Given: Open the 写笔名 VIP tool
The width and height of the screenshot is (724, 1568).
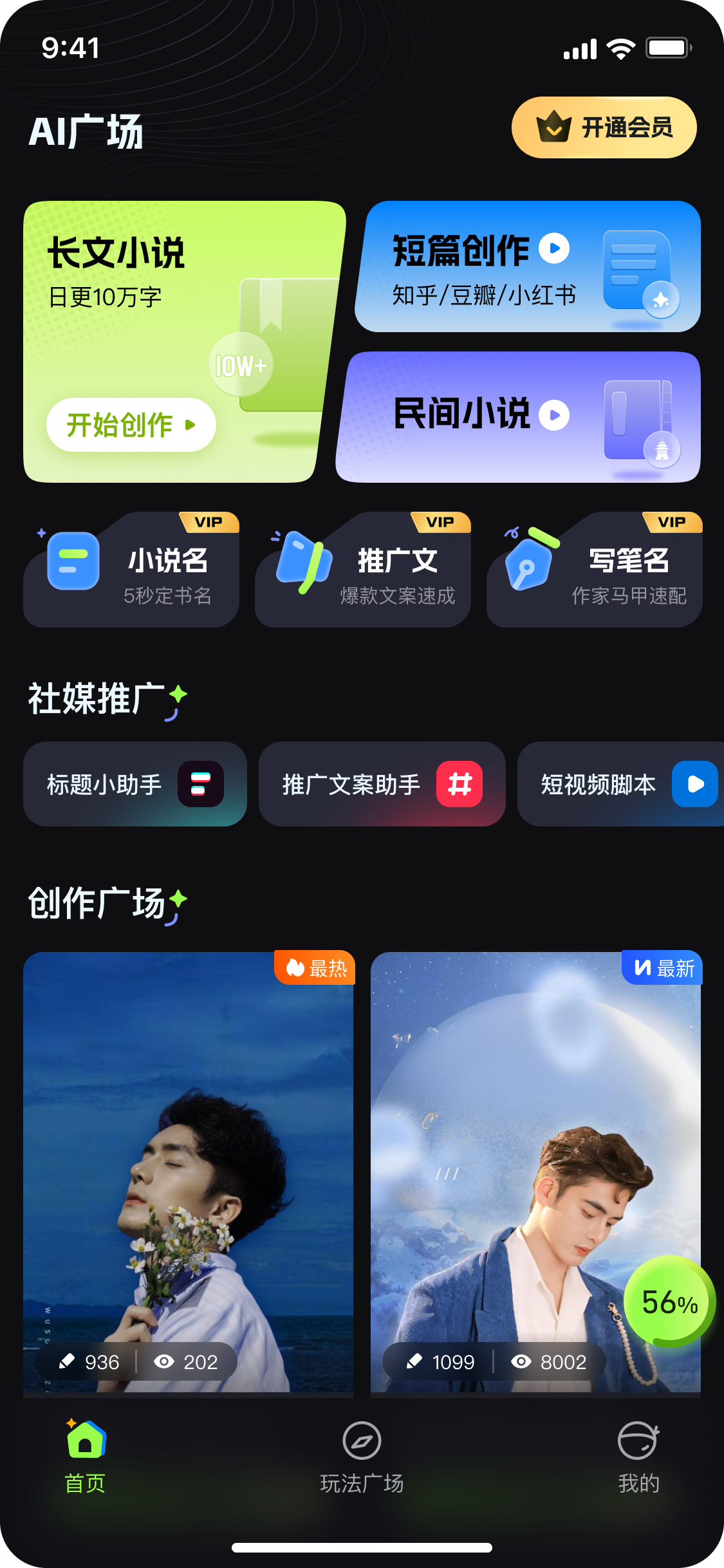Looking at the screenshot, I should coord(595,570).
